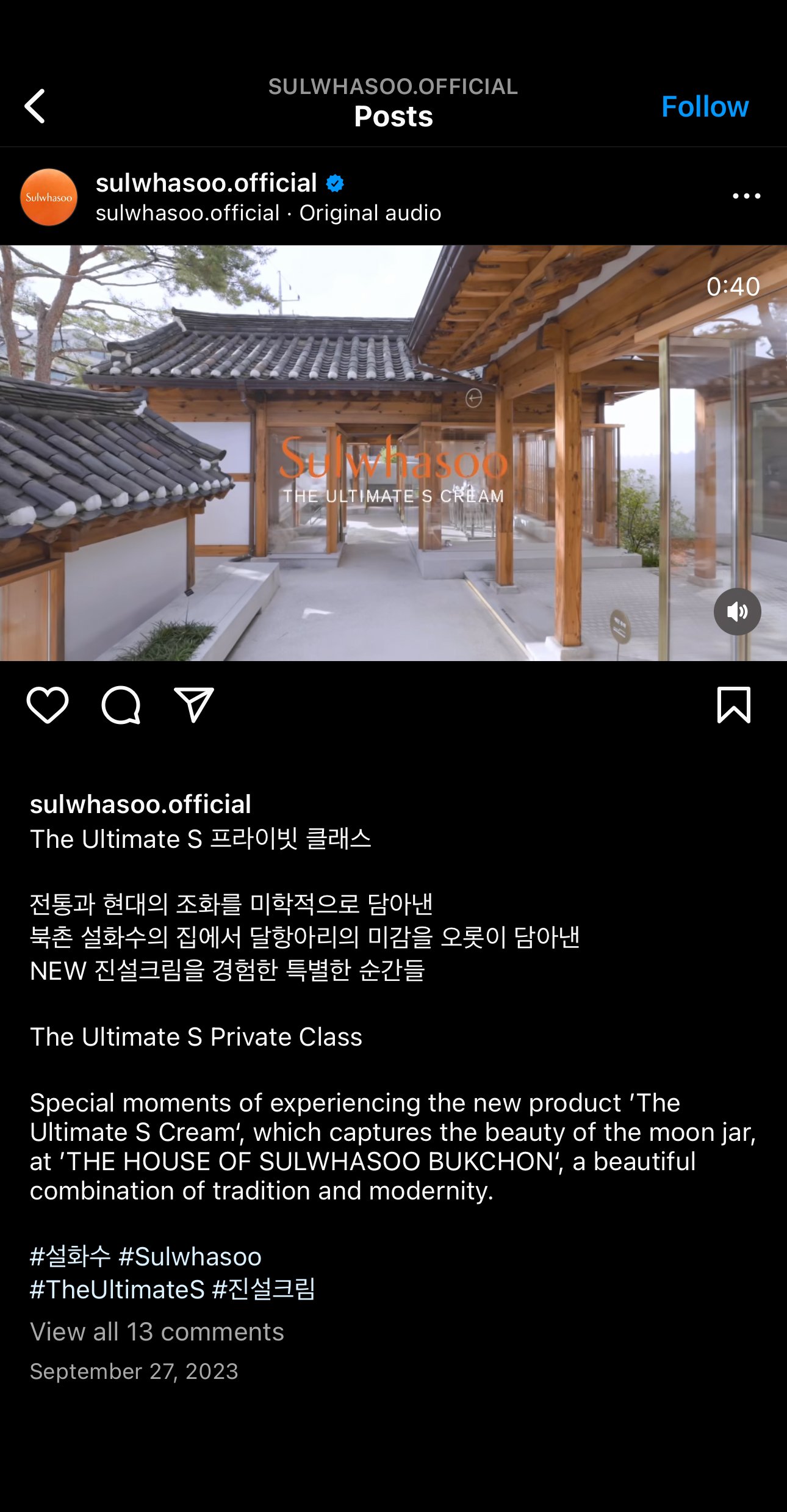This screenshot has width=787, height=1512.
Task: Open the #Sulwhasoo hashtag
Action: pyautogui.click(x=190, y=1257)
